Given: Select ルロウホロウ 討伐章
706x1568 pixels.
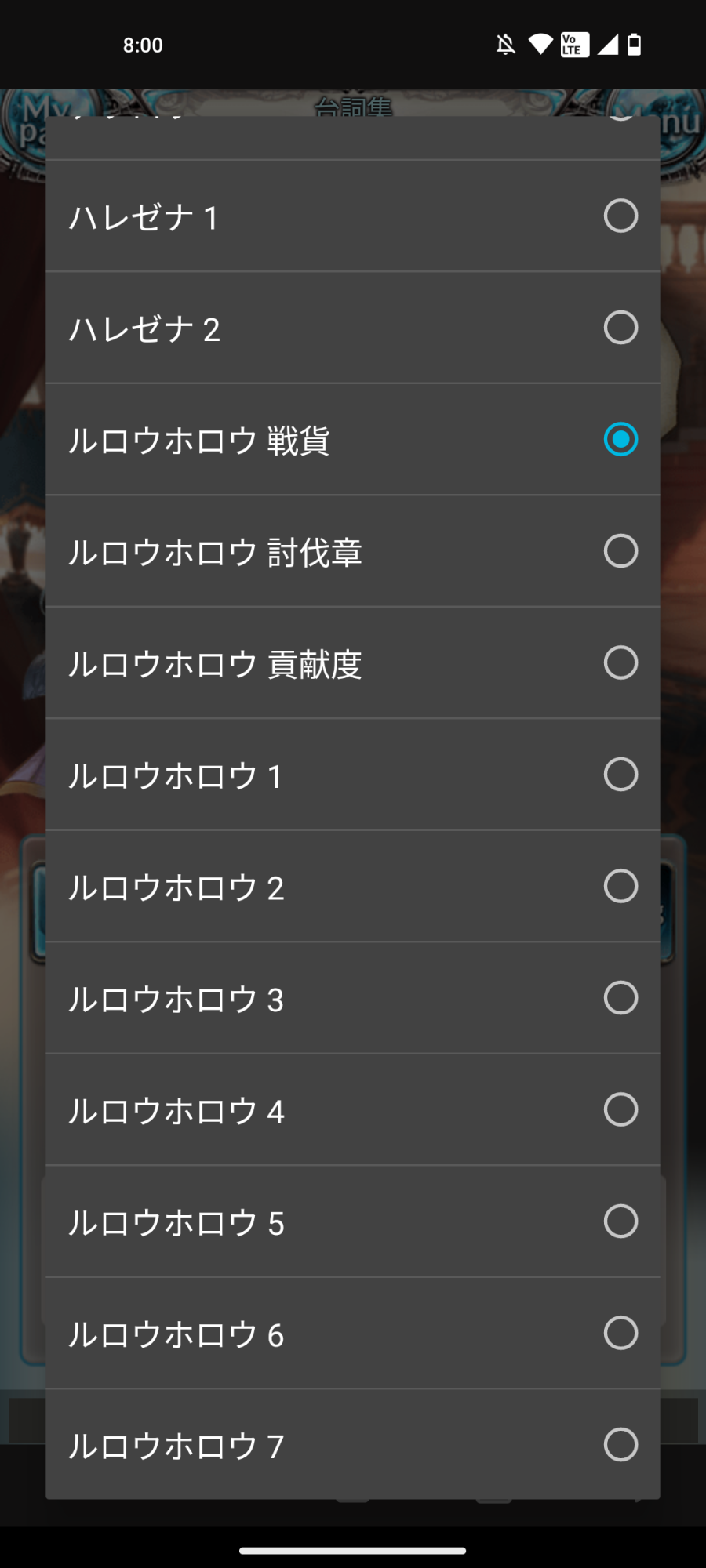Looking at the screenshot, I should click(353, 551).
